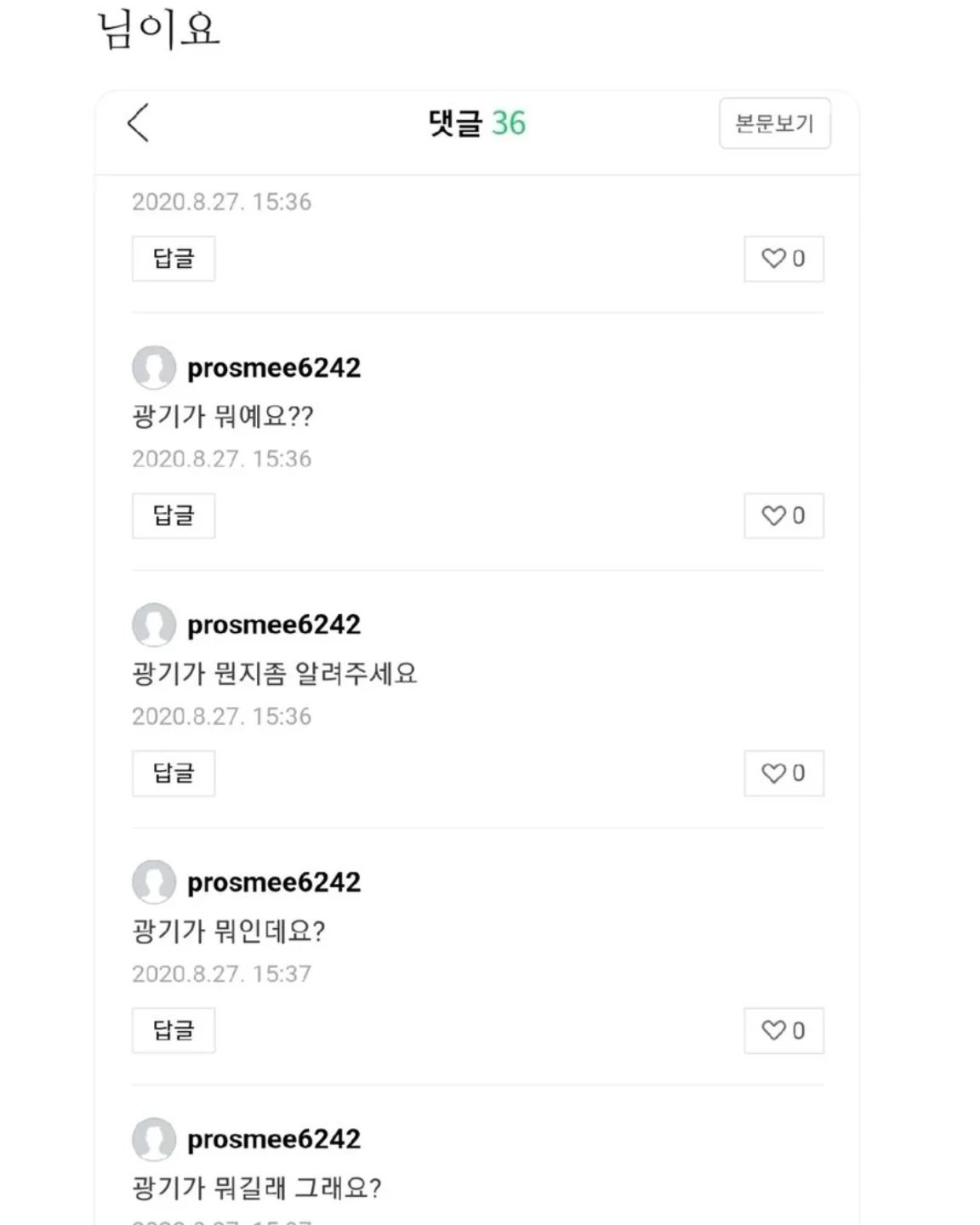This screenshot has height=1225, width=980.
Task: Tap the avatar beside '광기가 뭔지좀 알려주세요'
Action: (x=153, y=625)
